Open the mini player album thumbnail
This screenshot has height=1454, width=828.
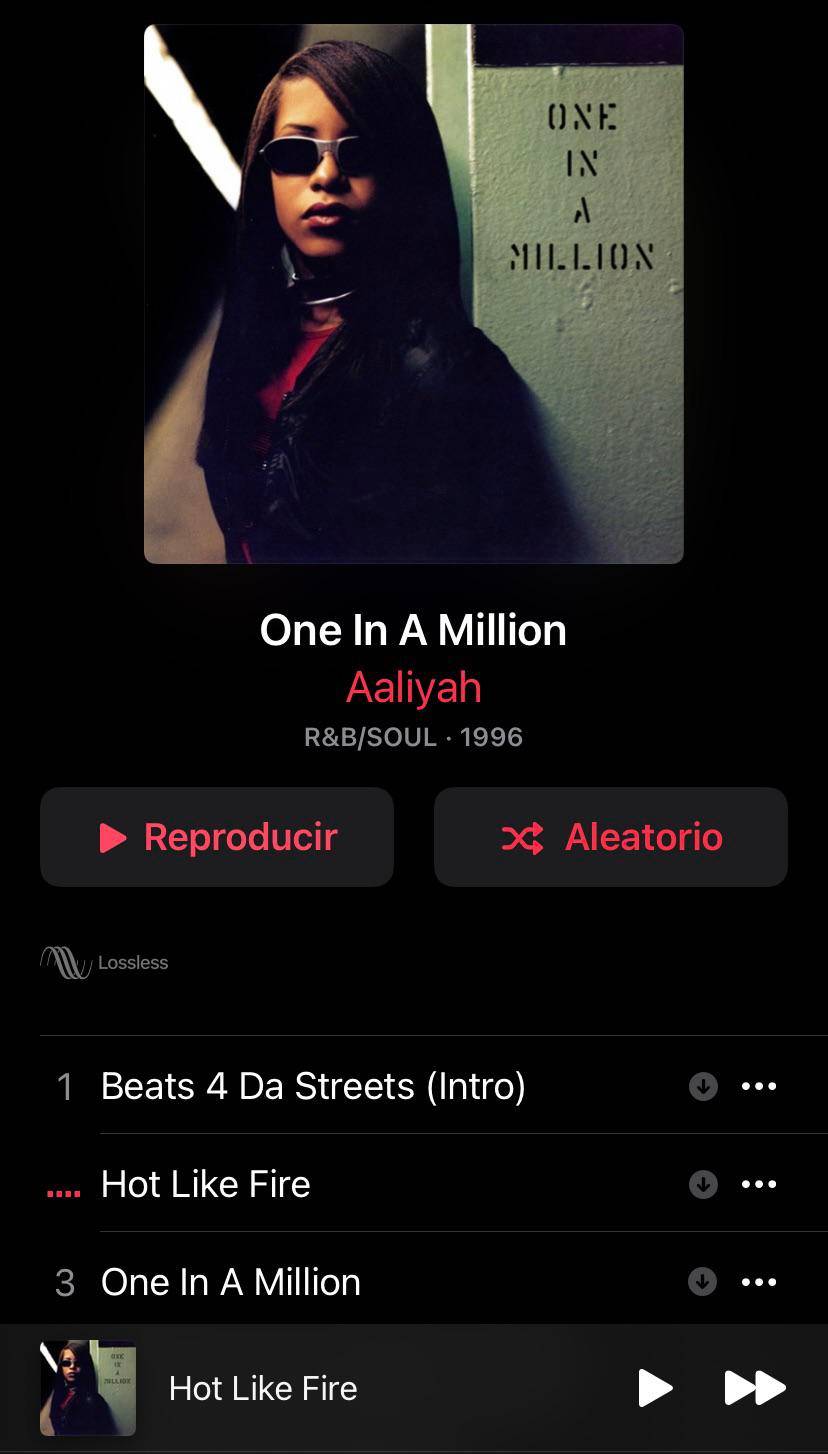click(88, 1388)
